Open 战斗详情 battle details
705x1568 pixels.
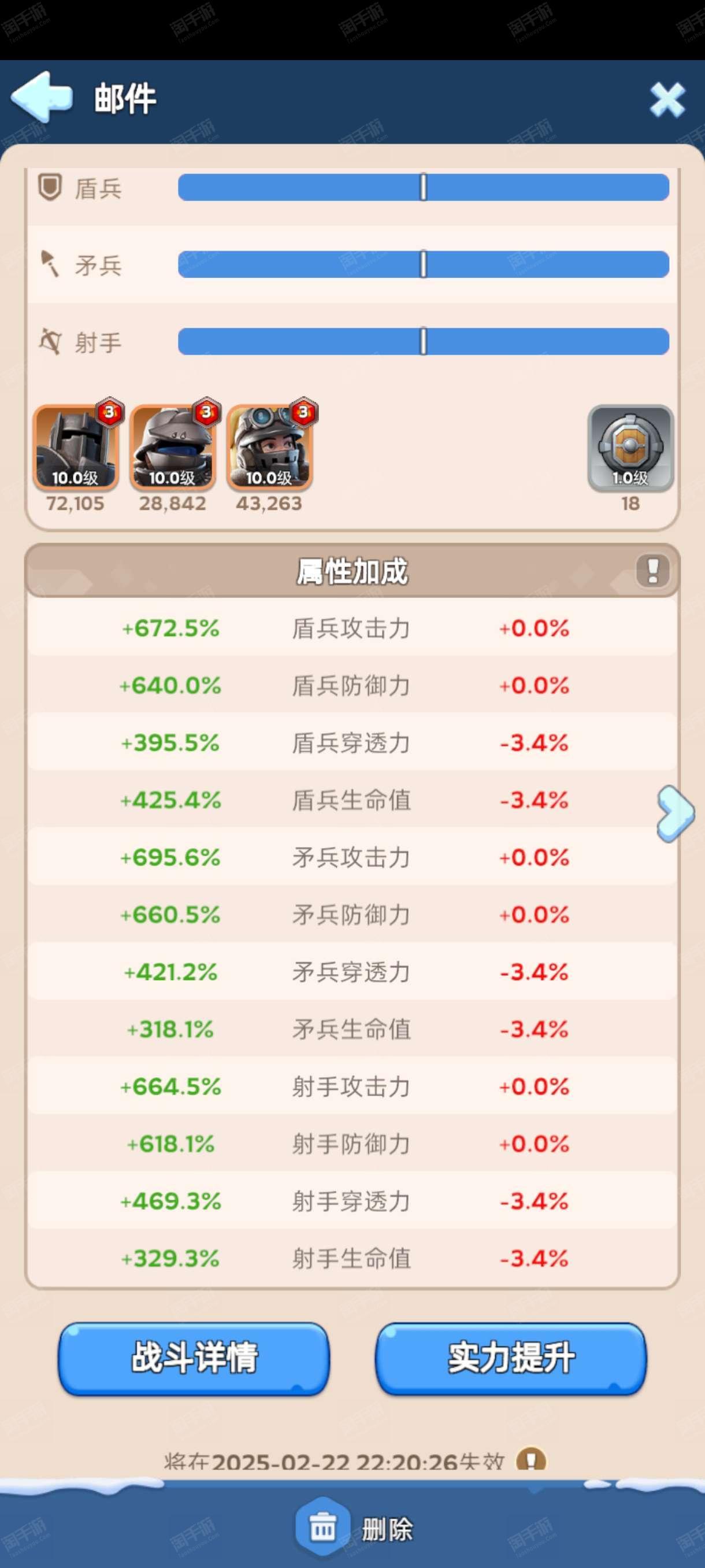194,1359
